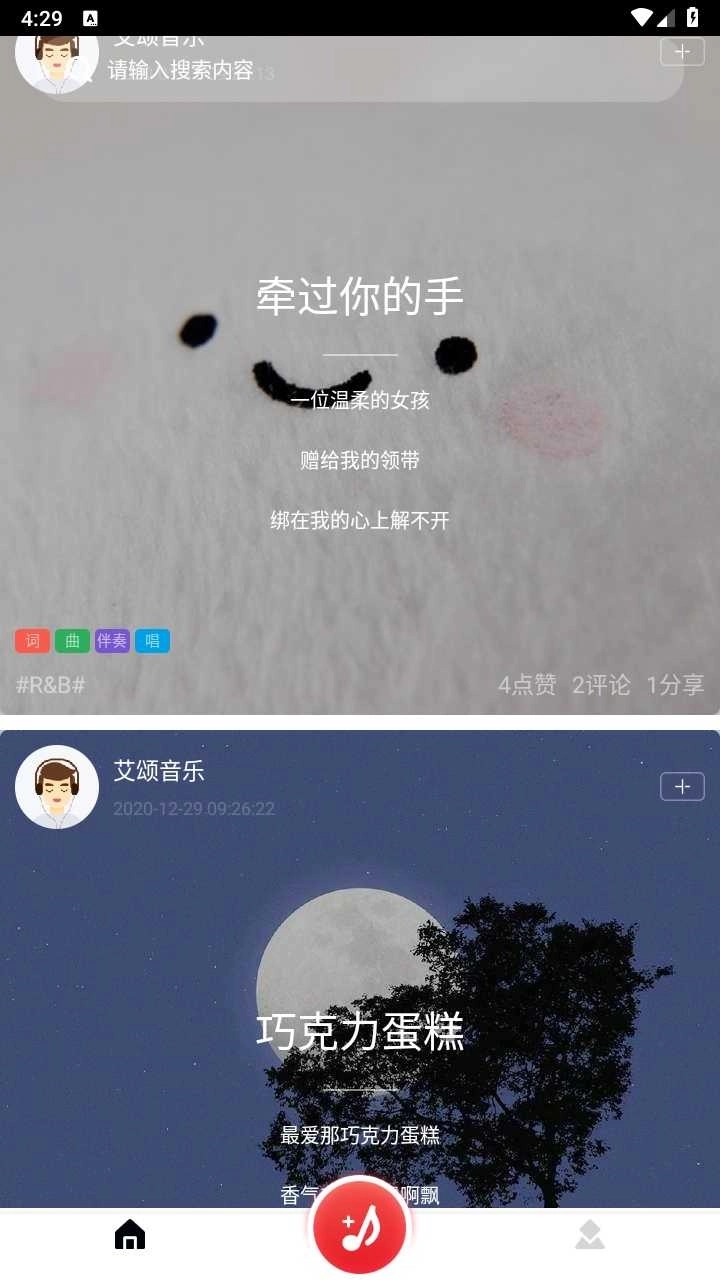Select the 唱 tag on 牵过你的手
The image size is (720, 1280).
[152, 641]
